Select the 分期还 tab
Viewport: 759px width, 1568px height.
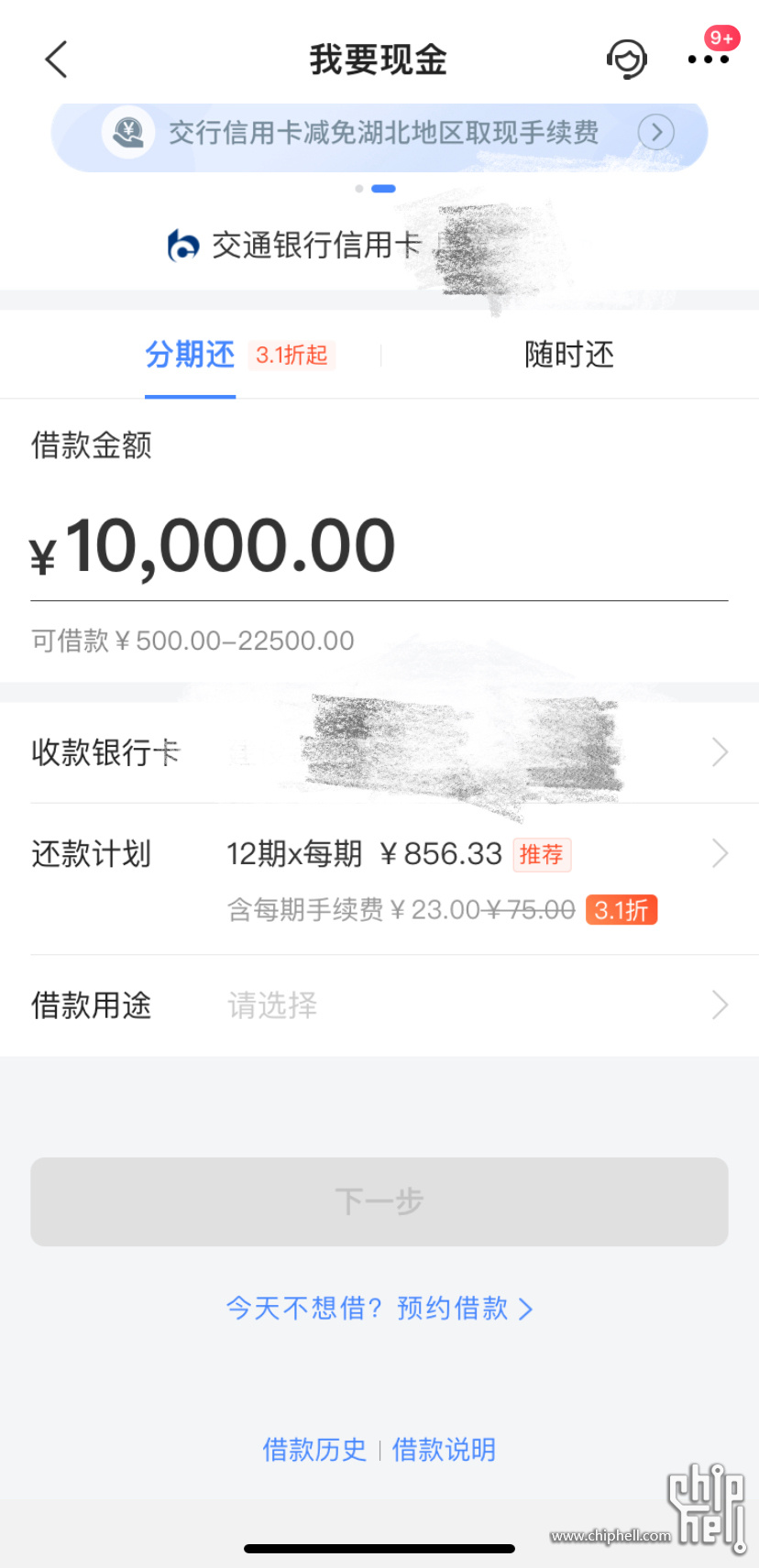(190, 355)
